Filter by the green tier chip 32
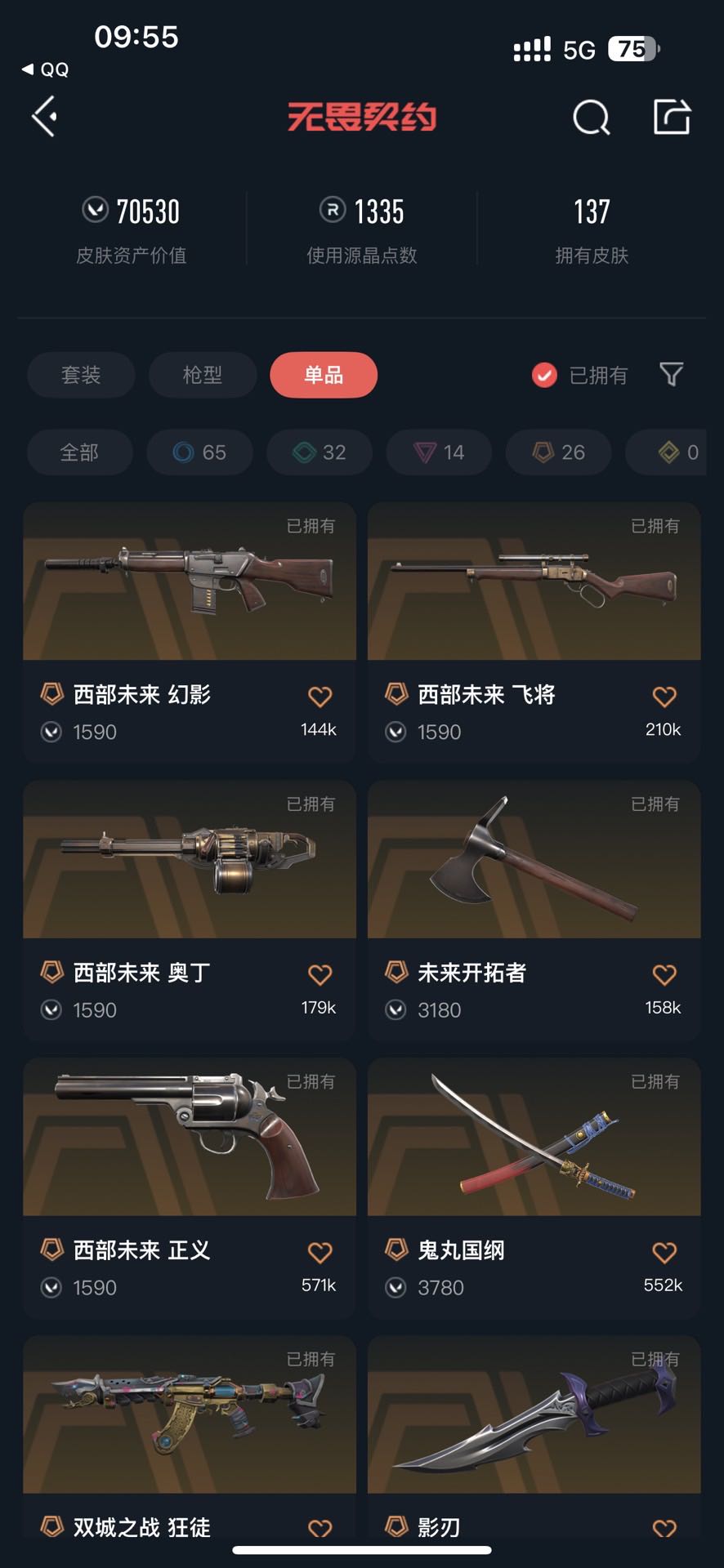Image resolution: width=724 pixels, height=1568 pixels. (320, 452)
